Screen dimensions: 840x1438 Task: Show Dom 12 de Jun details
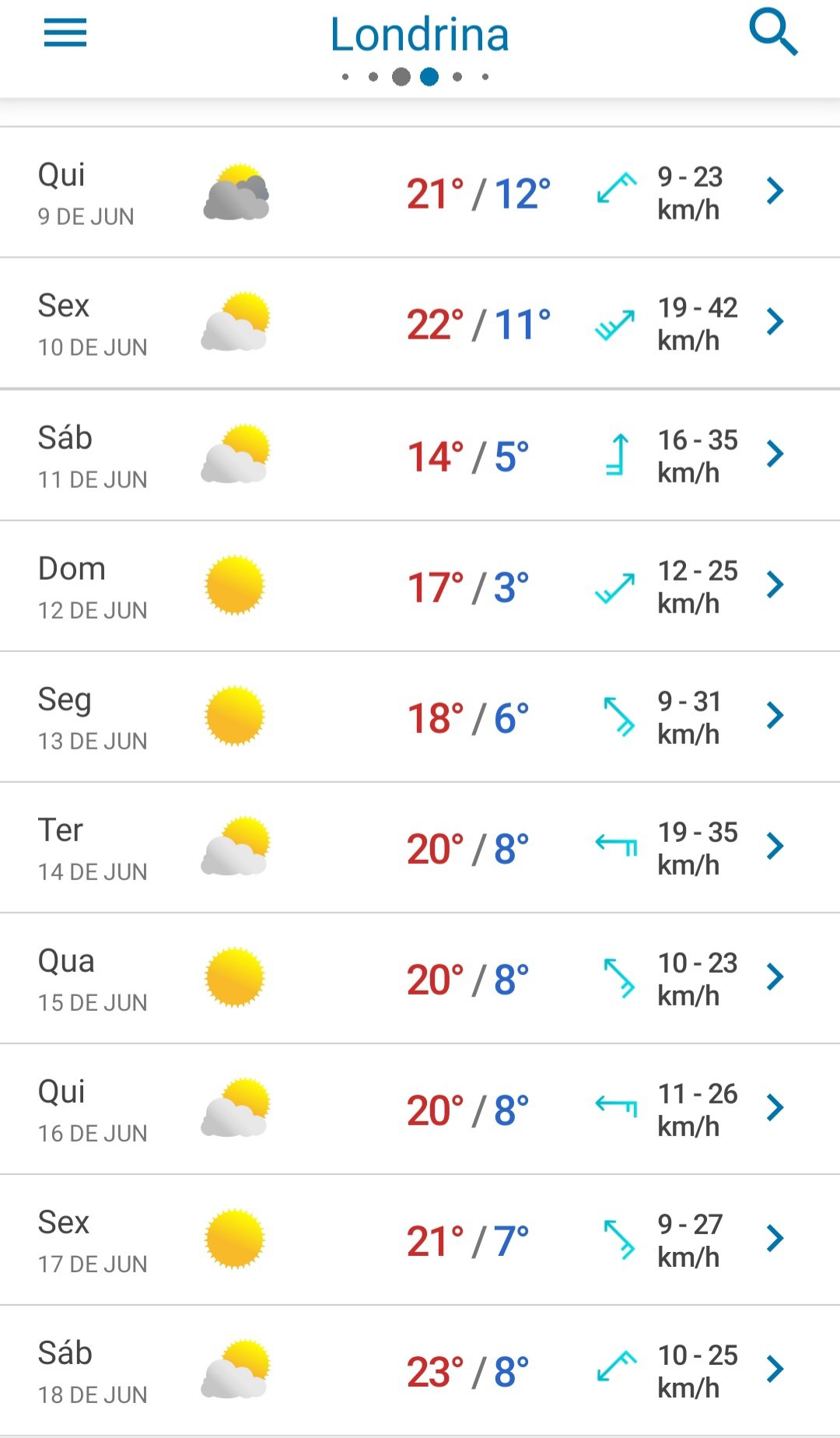click(x=420, y=585)
